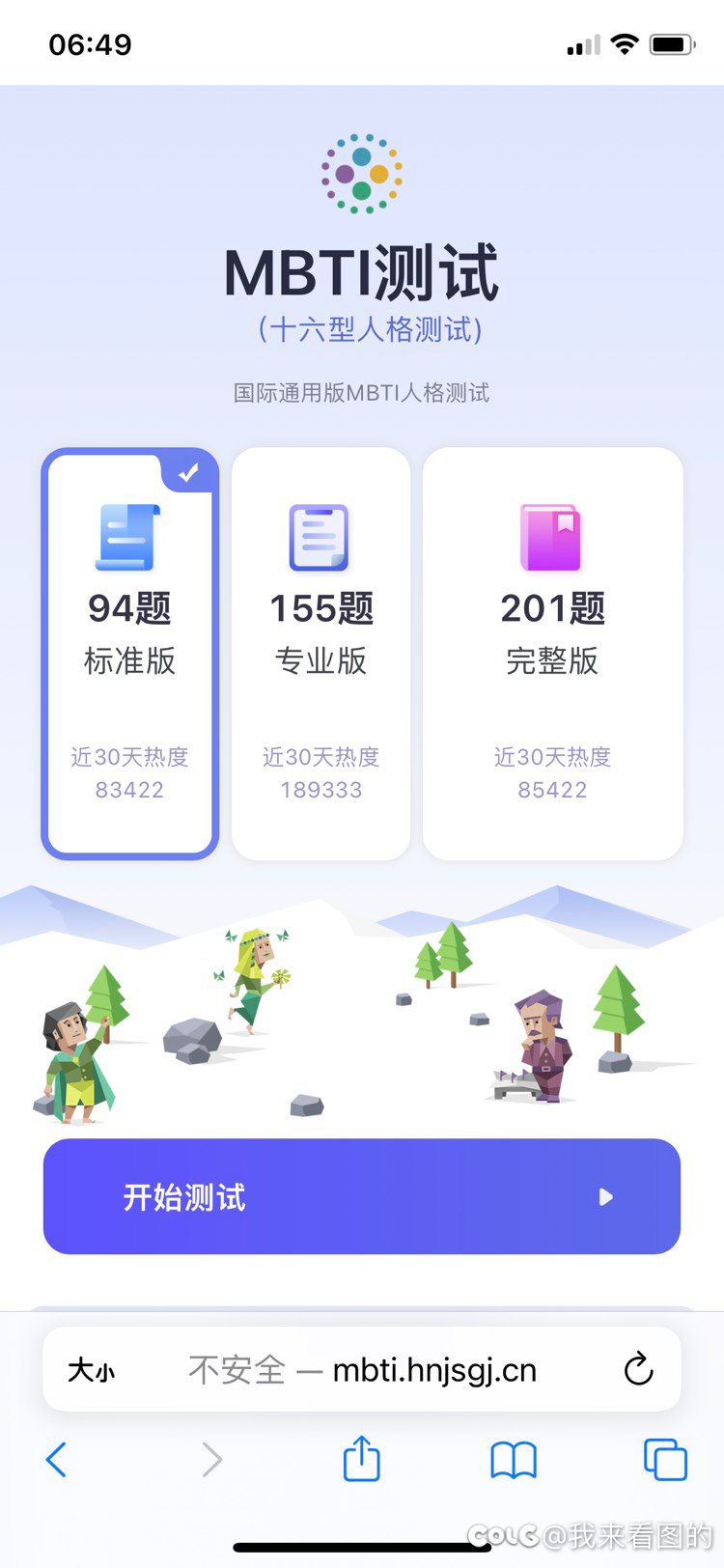Open the 大小 text size menu
This screenshot has height=1568, width=724.
click(x=91, y=1370)
